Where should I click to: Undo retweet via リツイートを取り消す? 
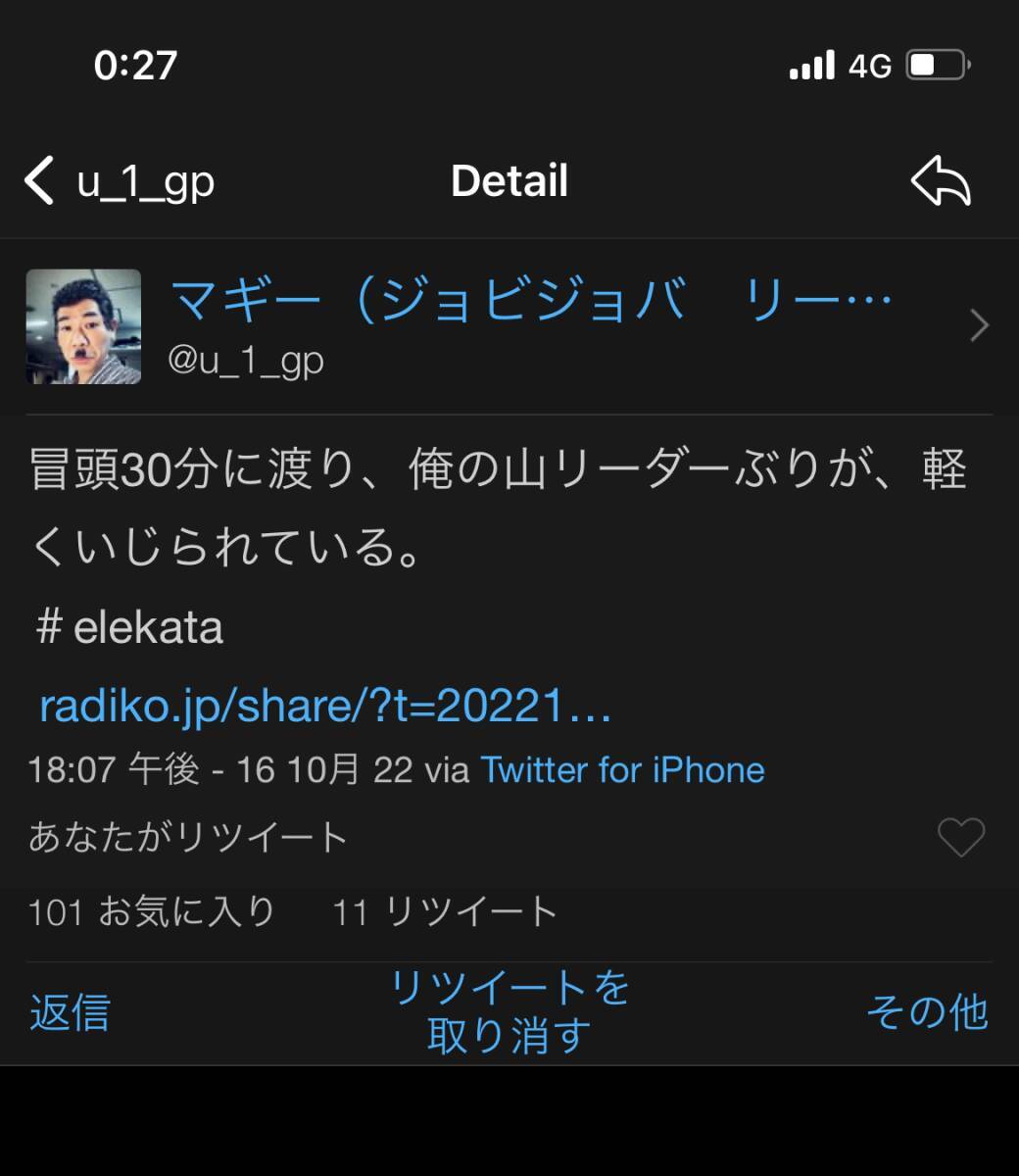tap(509, 1012)
